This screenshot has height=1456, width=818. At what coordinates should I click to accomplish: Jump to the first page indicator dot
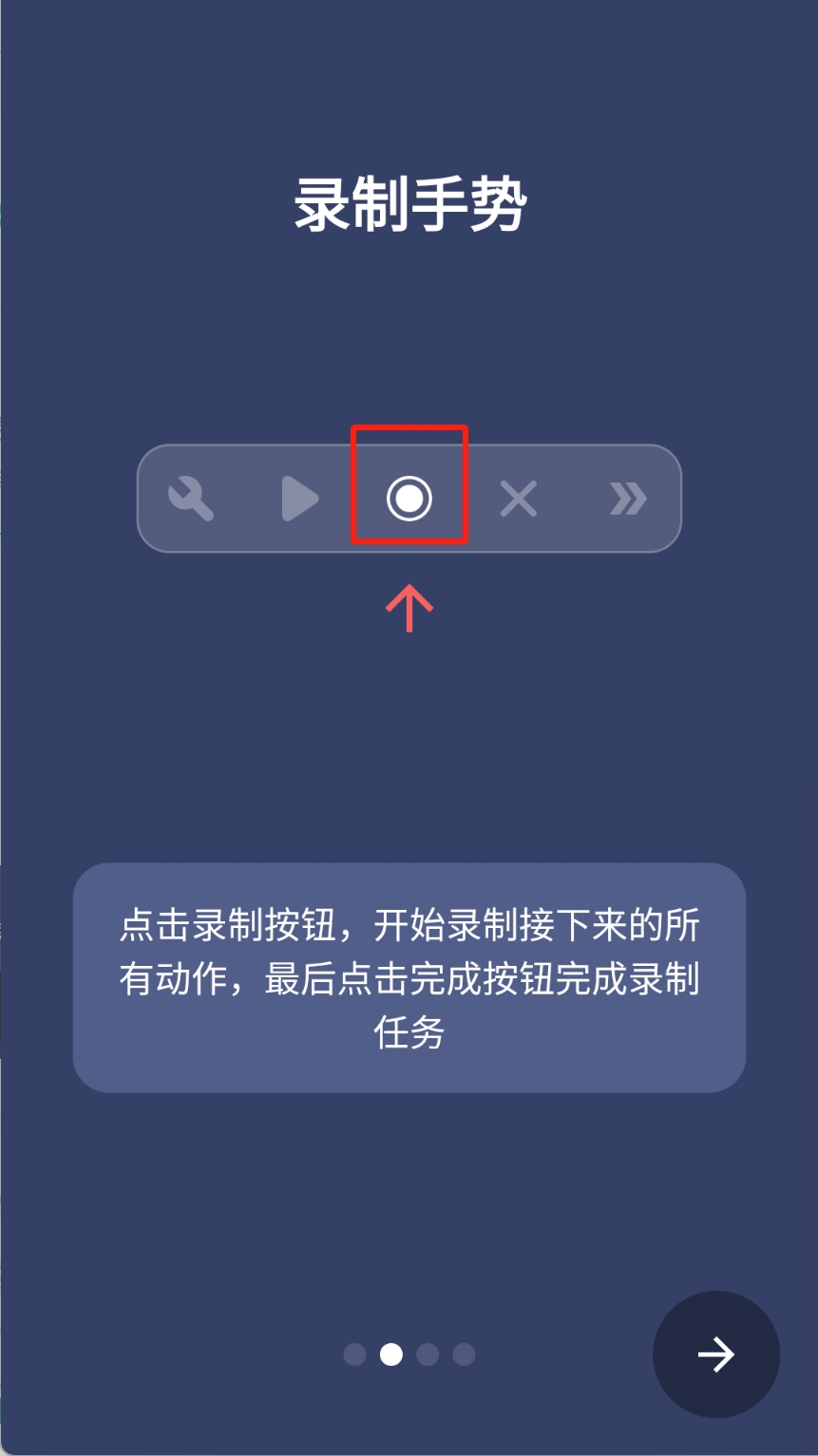[x=354, y=1354]
